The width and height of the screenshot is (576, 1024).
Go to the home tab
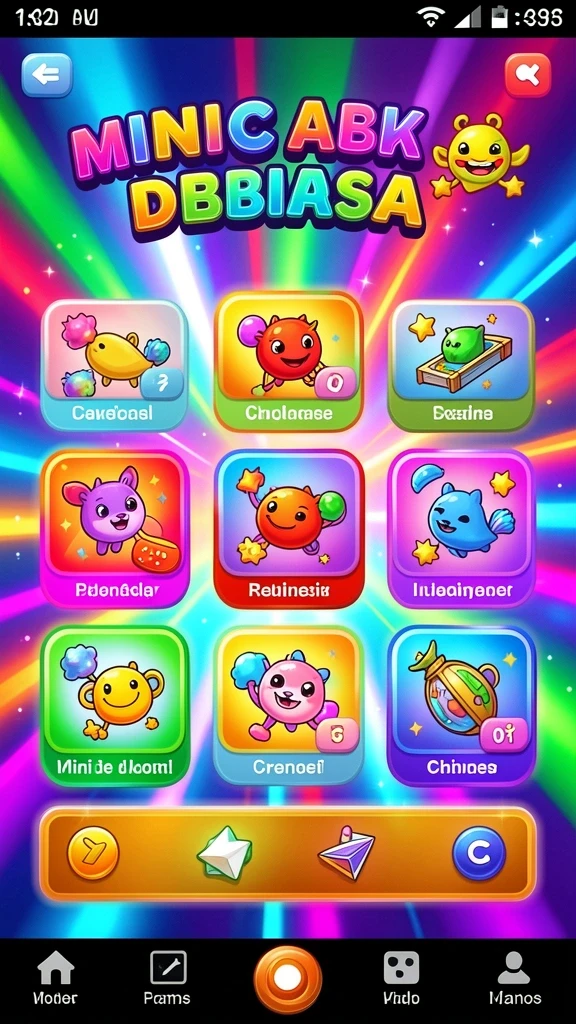click(56, 978)
